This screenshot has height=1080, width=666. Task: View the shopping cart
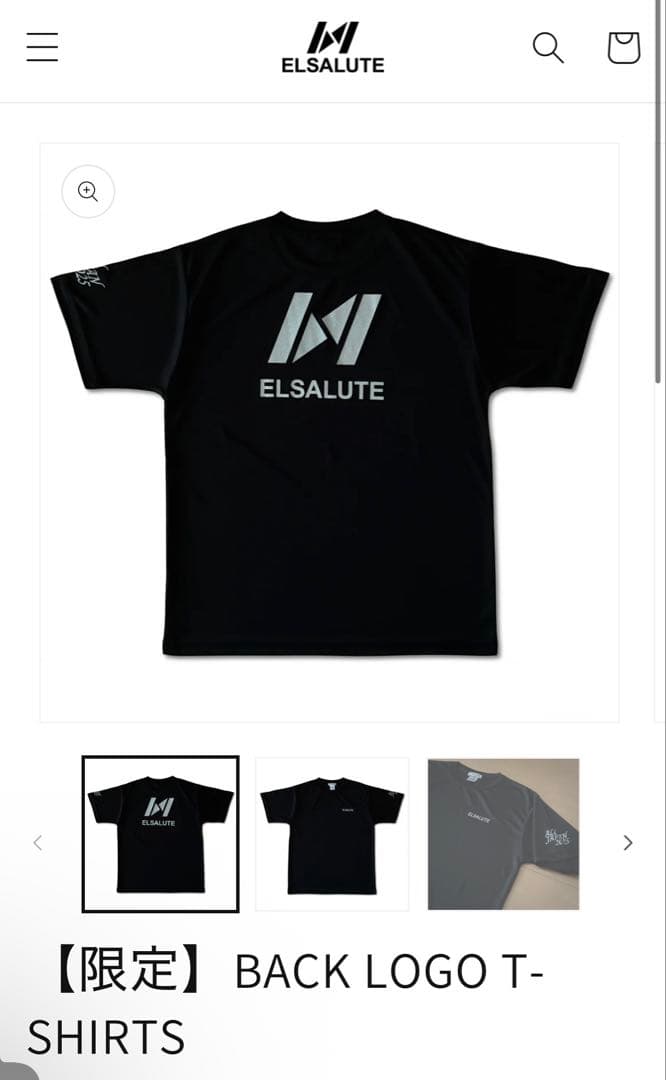(x=623, y=47)
